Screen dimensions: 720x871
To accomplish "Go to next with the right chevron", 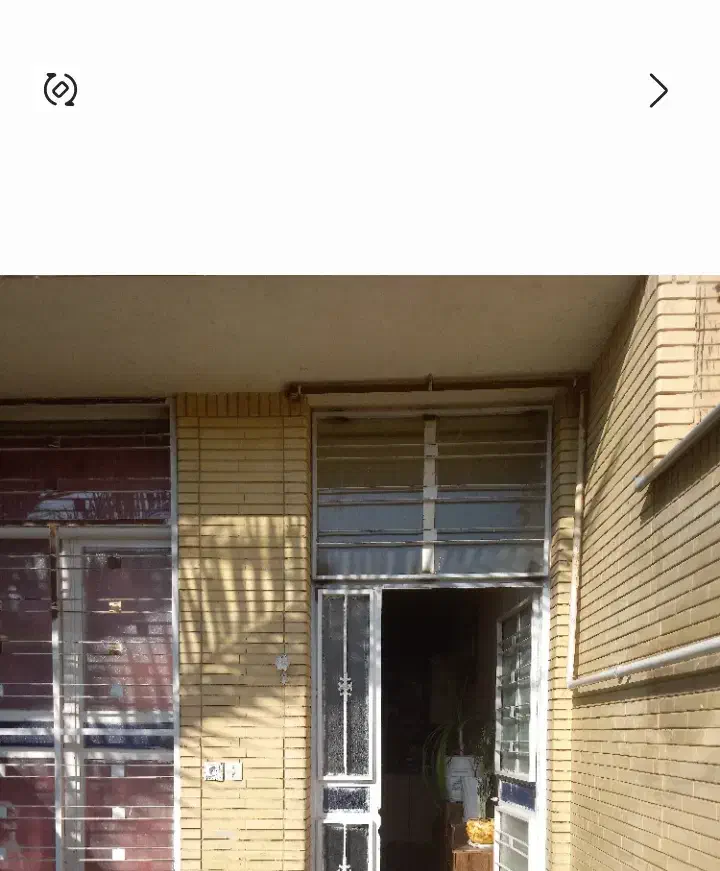I will (x=657, y=91).
